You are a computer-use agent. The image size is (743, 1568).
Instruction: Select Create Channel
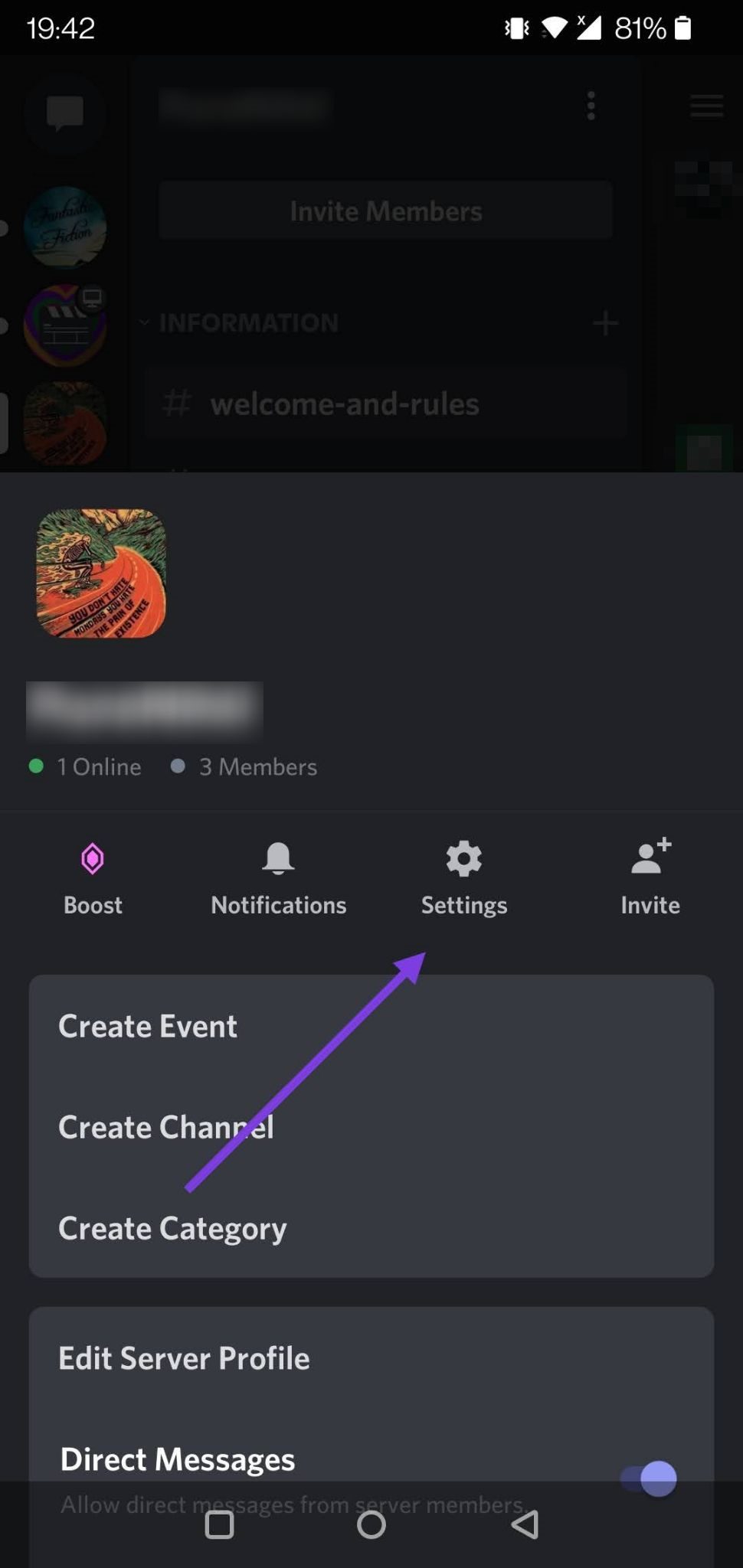(166, 1127)
